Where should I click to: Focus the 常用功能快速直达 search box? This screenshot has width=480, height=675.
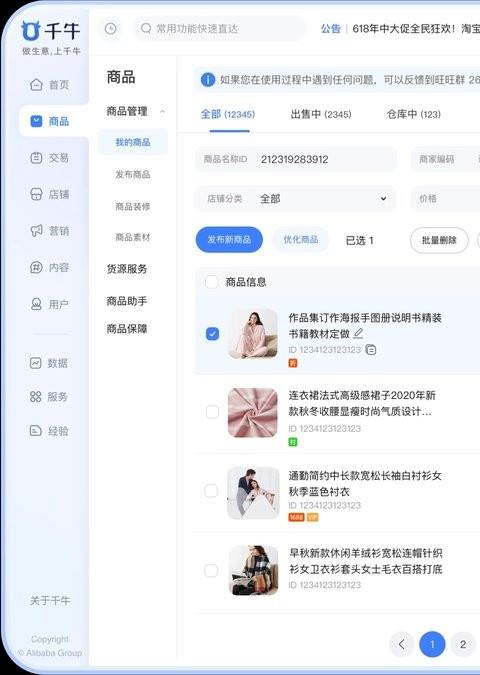pyautogui.click(x=220, y=29)
